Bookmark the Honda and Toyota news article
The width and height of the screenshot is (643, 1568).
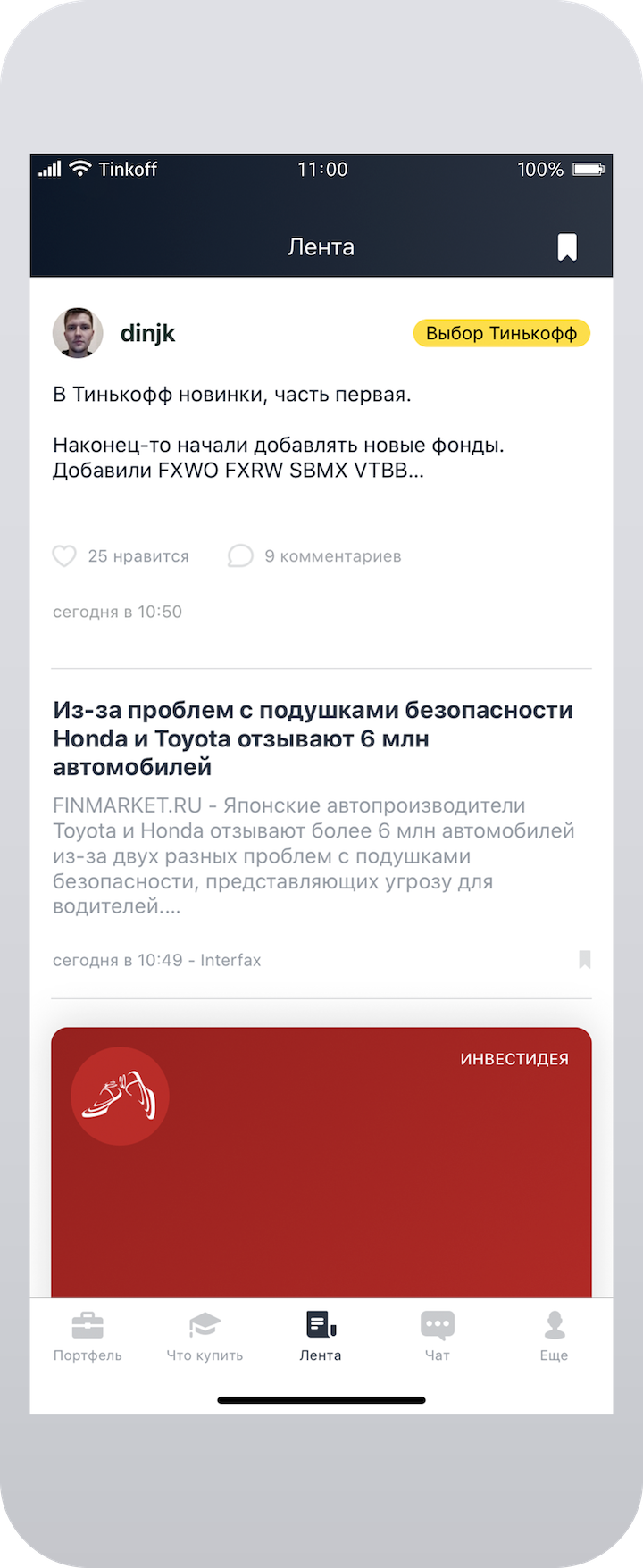(x=585, y=960)
